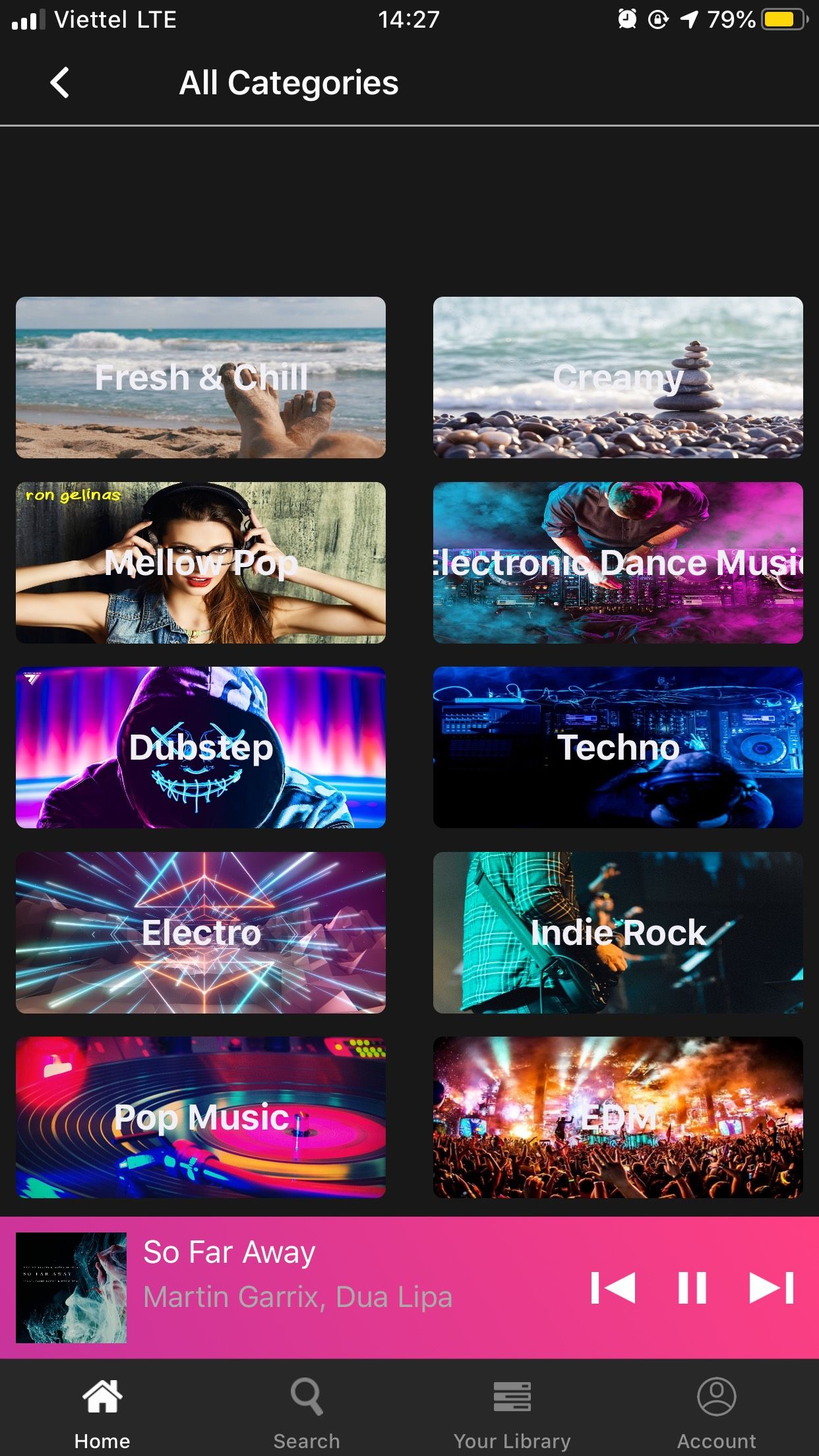This screenshot has height=1456, width=819.
Task: Open the Creamy category
Action: click(618, 377)
